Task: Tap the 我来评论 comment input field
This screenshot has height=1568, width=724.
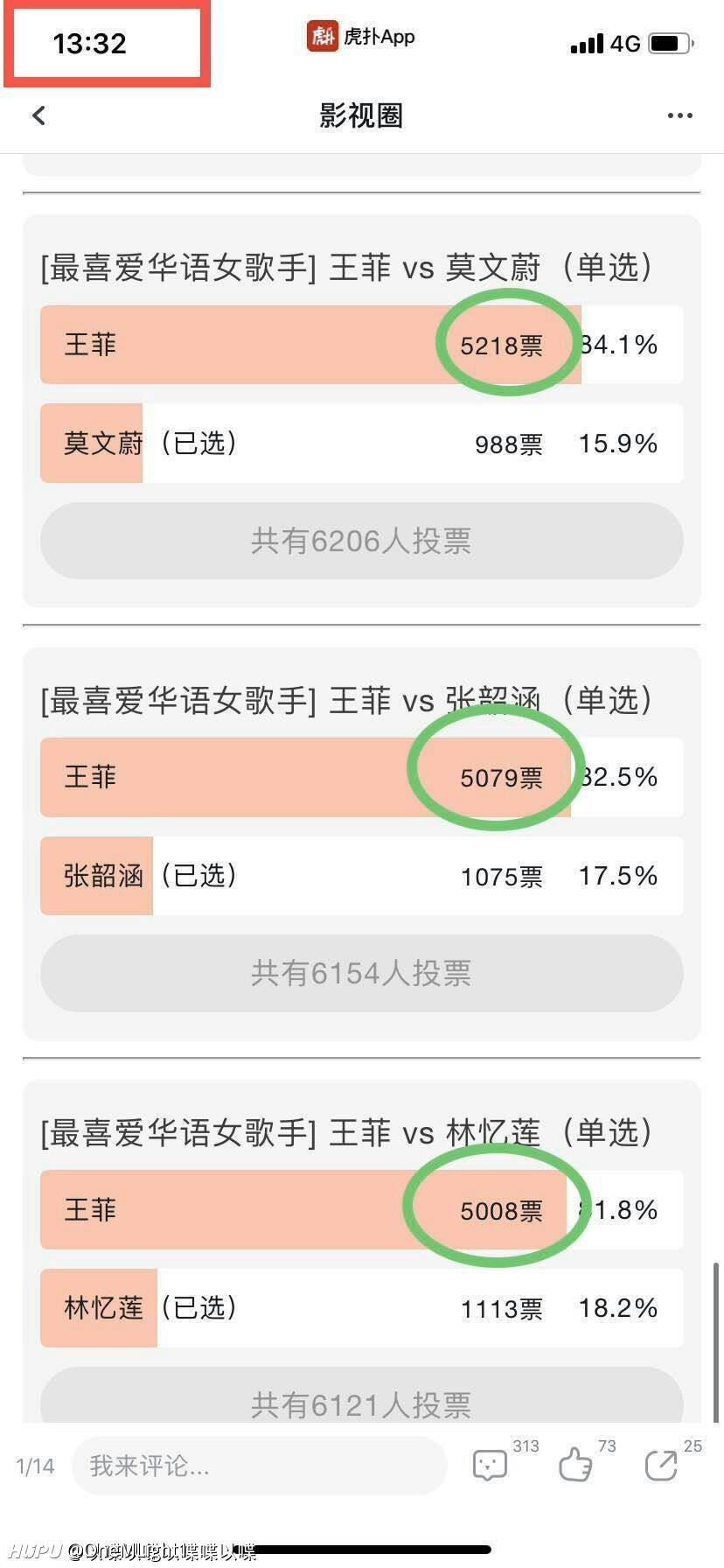Action: [259, 1465]
